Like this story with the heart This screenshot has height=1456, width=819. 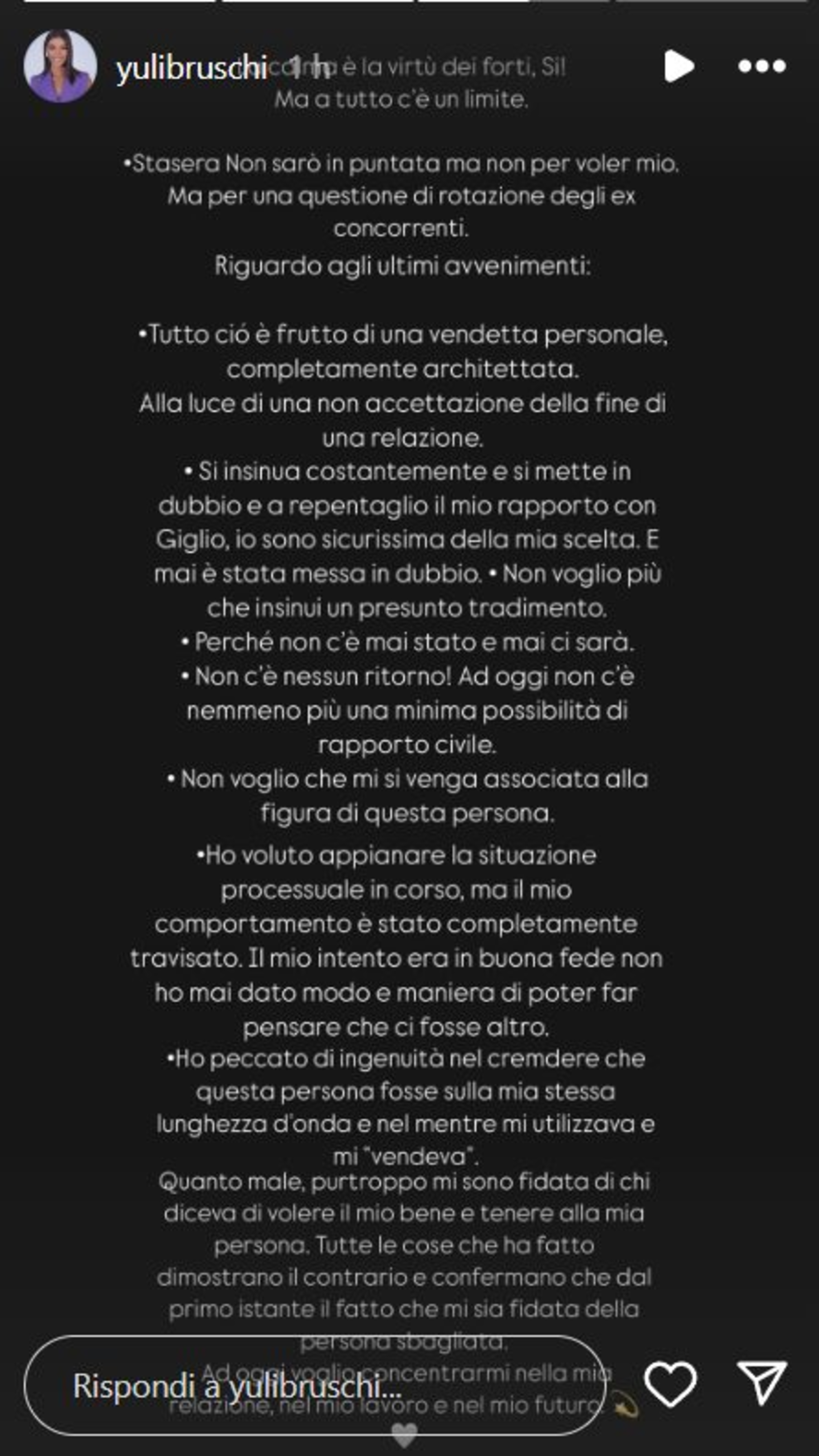pos(670,1384)
